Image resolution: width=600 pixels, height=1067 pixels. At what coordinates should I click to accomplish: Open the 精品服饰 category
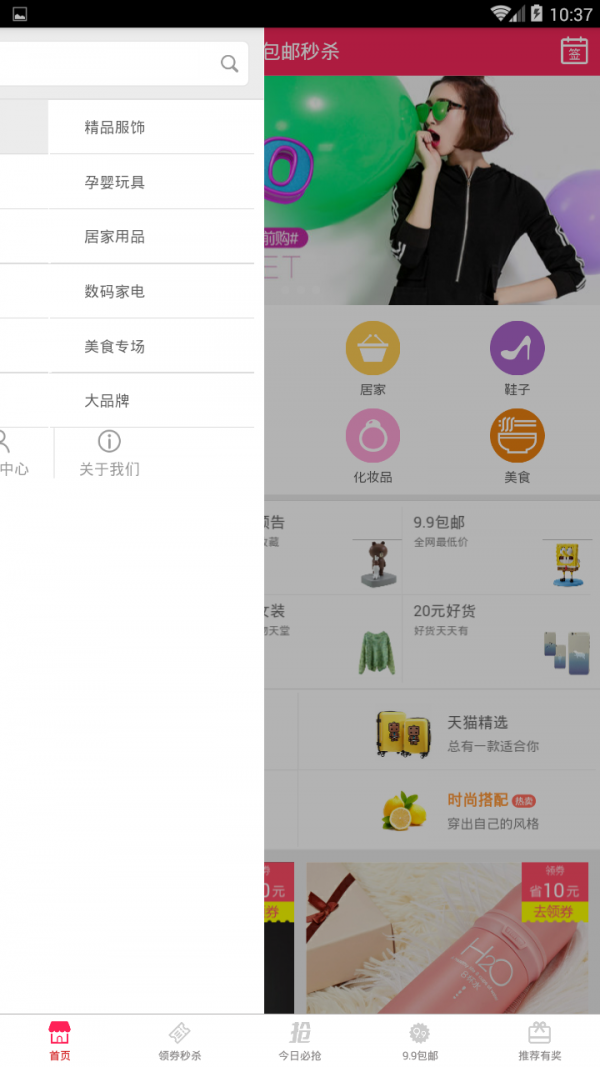coord(150,128)
